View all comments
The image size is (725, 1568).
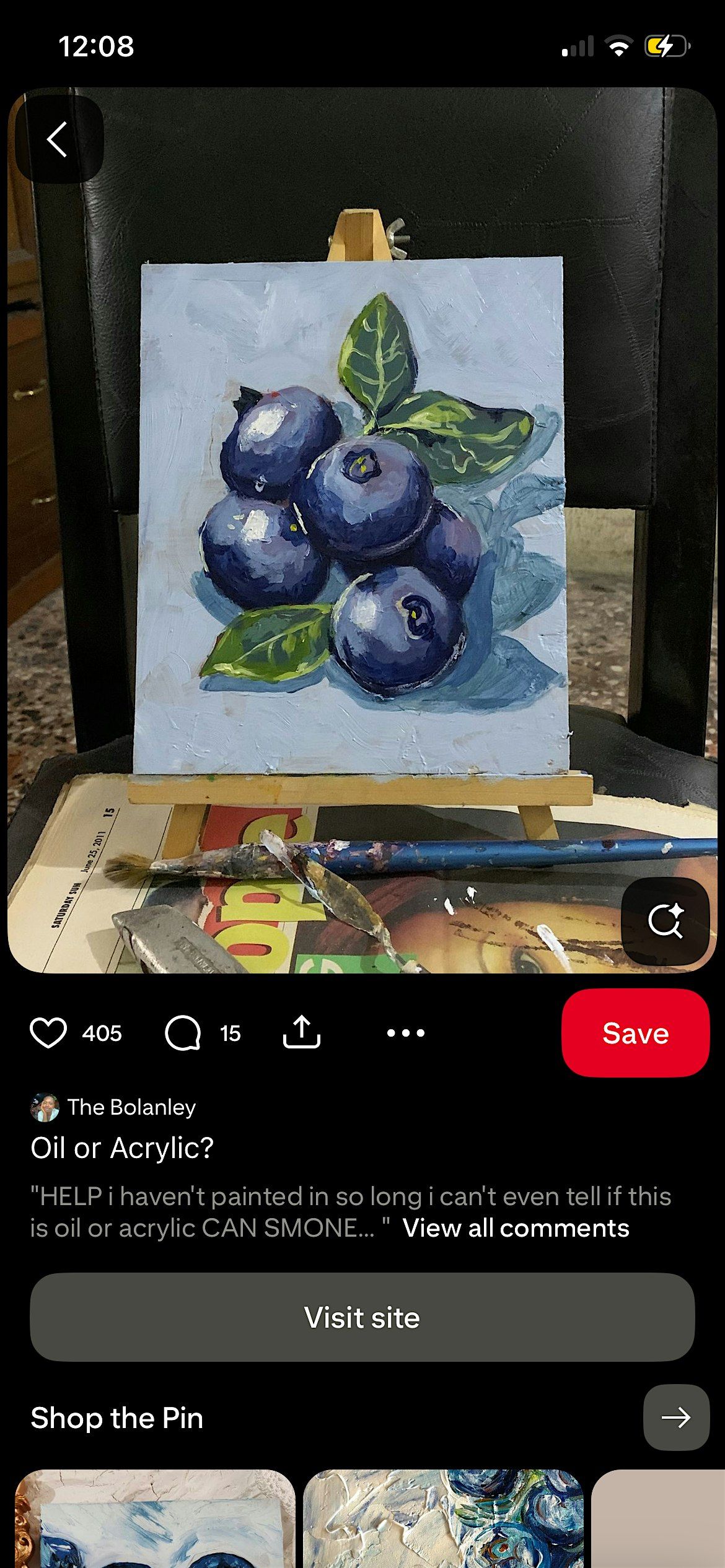[x=516, y=1227]
